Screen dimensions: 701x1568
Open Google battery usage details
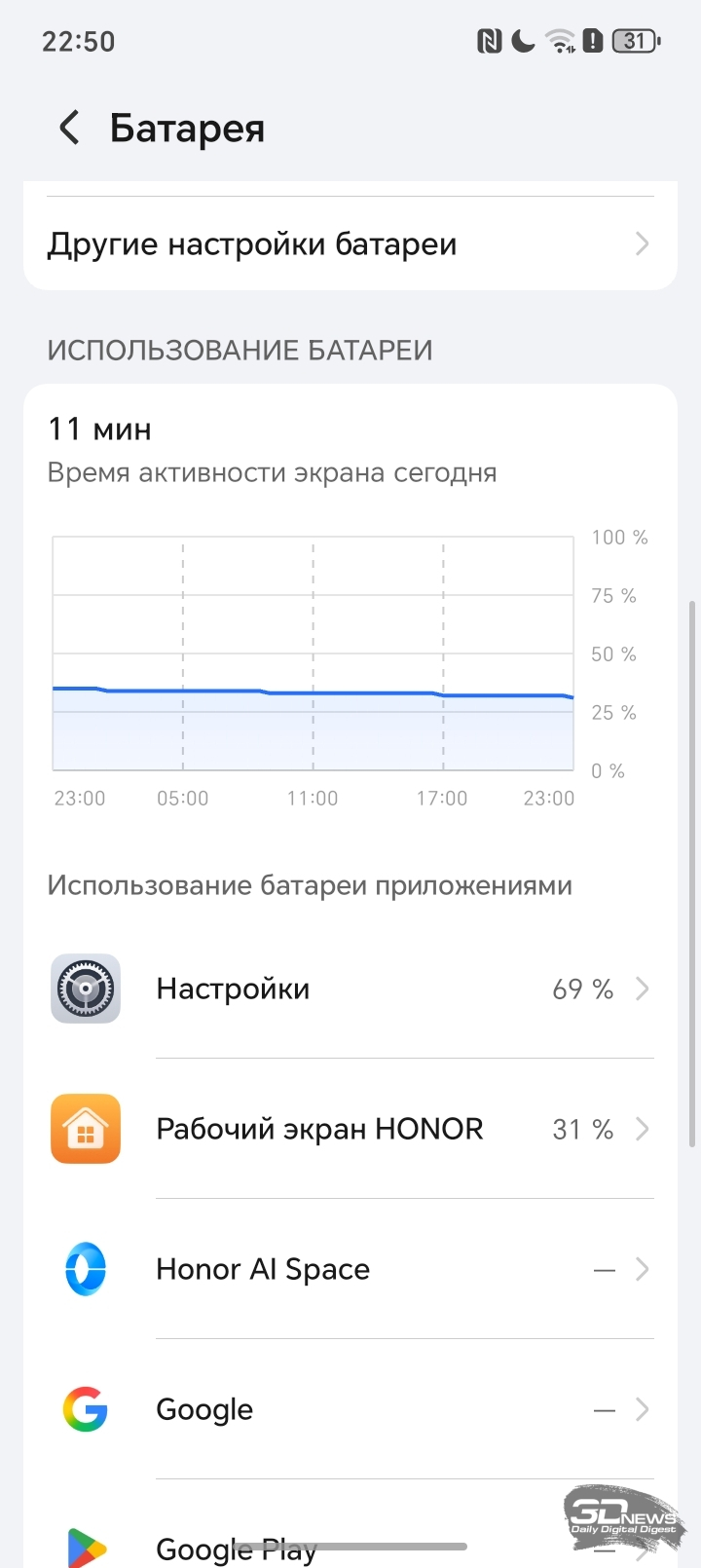pyautogui.click(x=350, y=1409)
